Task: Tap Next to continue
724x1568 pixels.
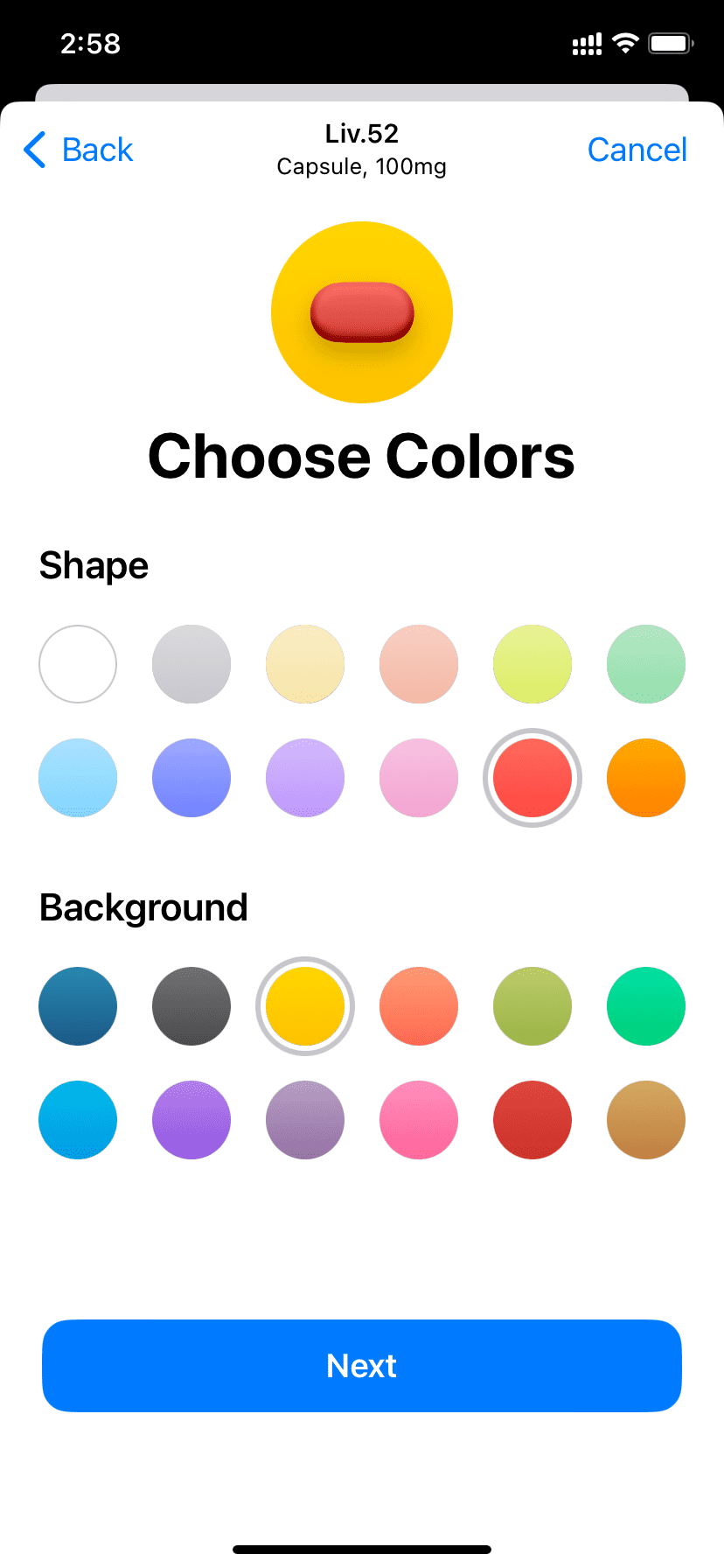Action: [x=362, y=1365]
